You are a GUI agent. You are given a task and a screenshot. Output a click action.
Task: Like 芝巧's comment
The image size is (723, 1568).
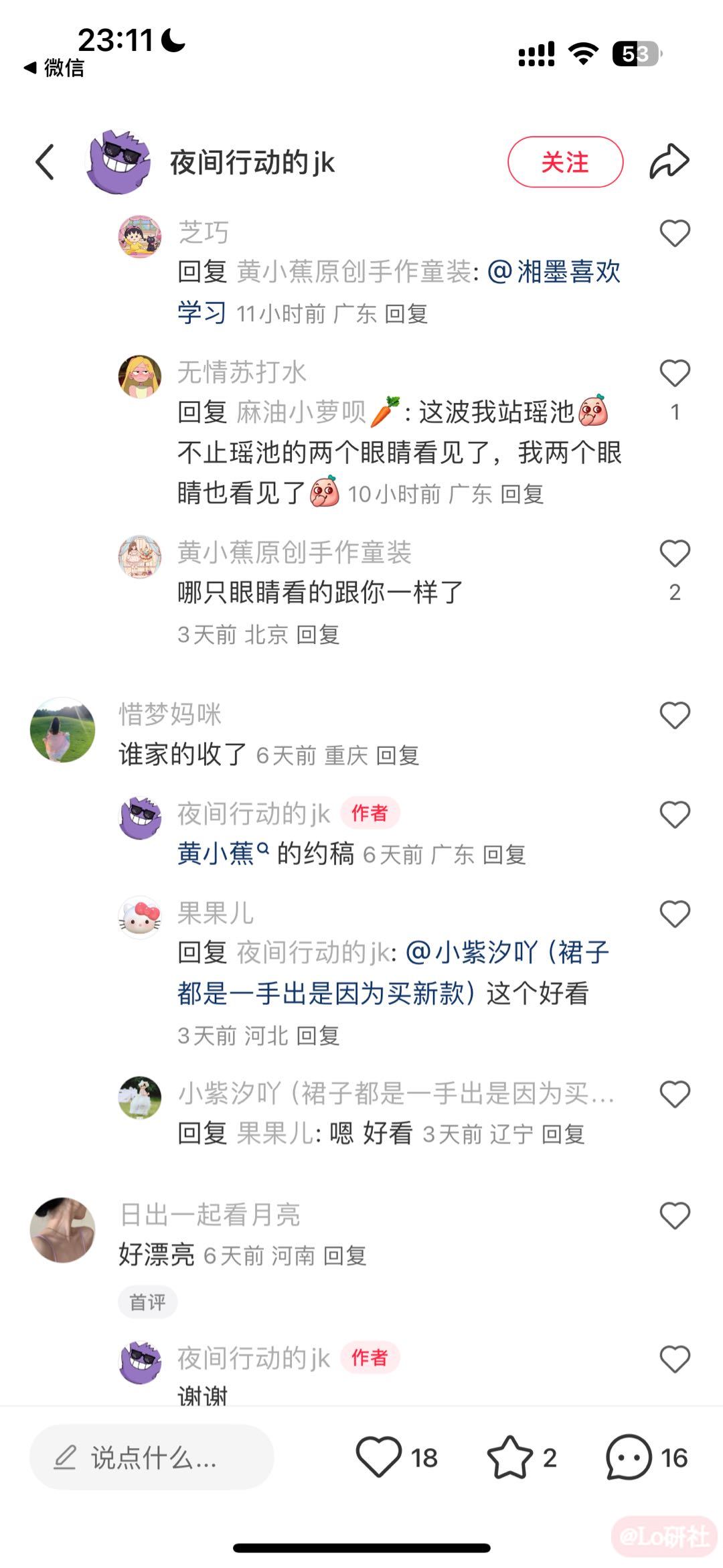tap(674, 234)
